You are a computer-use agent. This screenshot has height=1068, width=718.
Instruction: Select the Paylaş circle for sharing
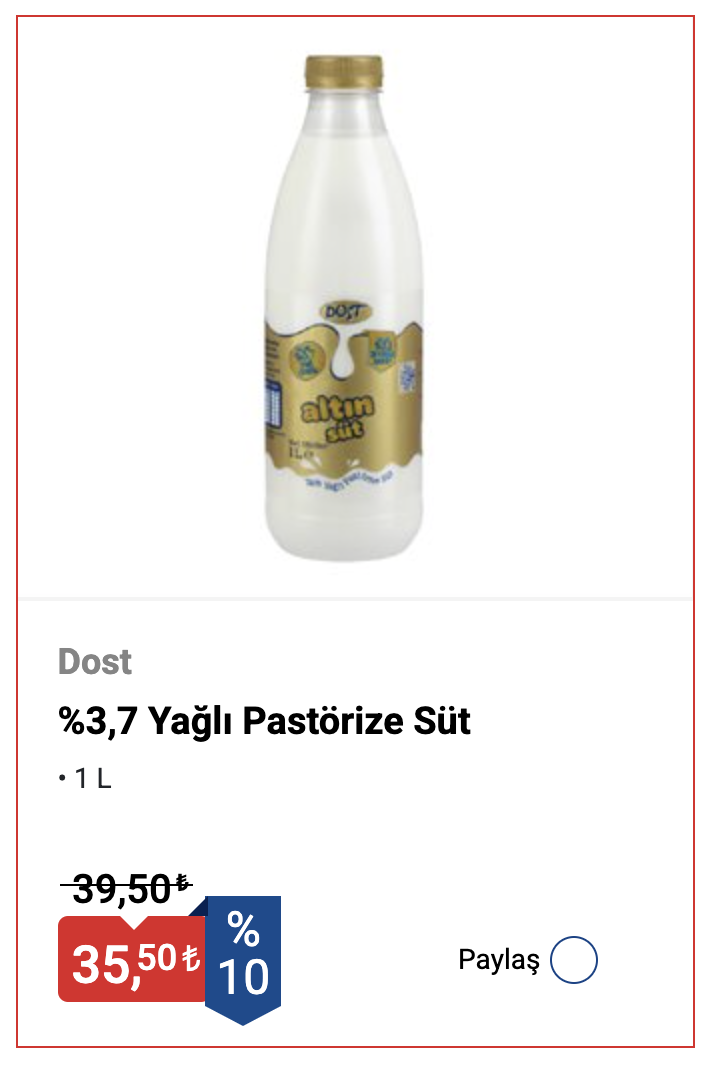click(574, 960)
